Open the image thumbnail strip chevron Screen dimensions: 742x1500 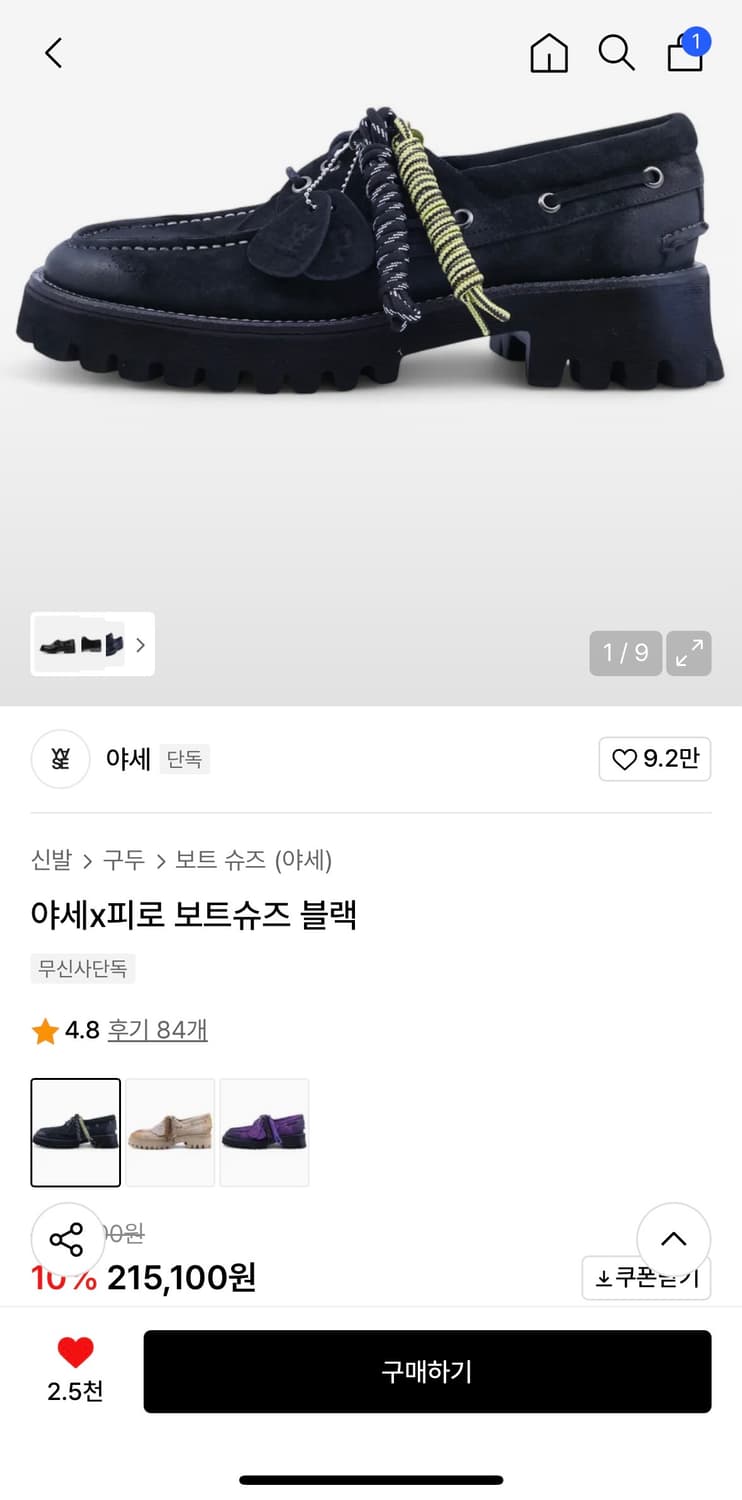point(139,645)
